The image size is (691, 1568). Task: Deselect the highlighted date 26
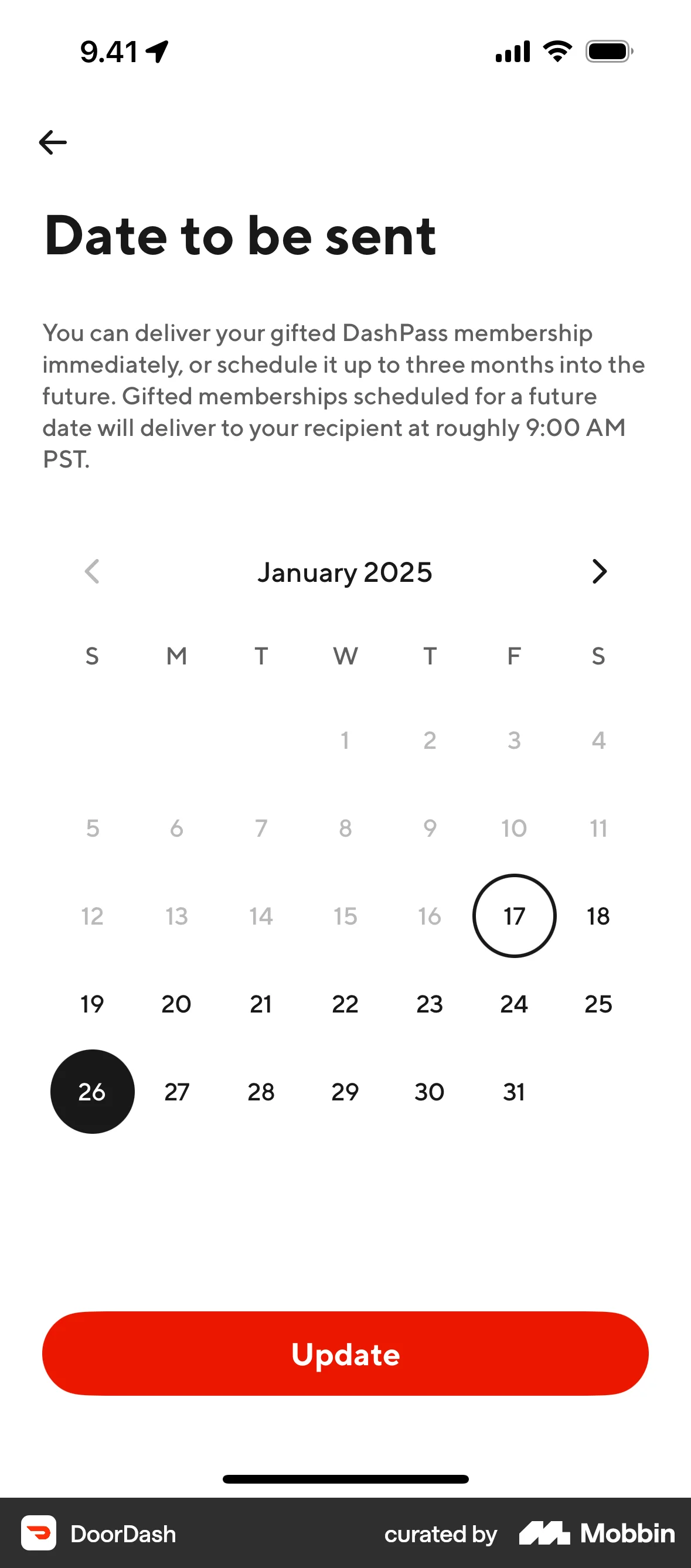92,1091
